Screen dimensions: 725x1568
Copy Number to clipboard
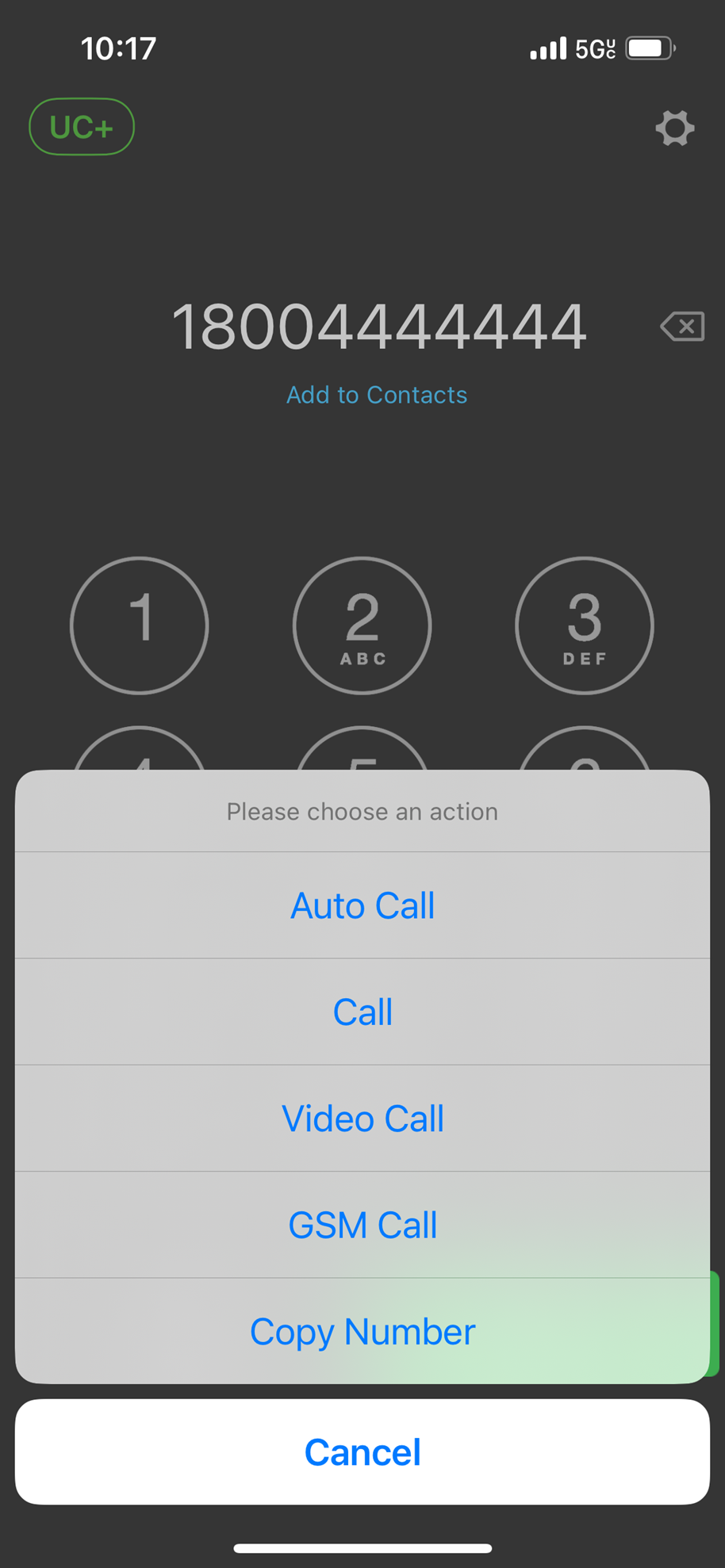(362, 1331)
